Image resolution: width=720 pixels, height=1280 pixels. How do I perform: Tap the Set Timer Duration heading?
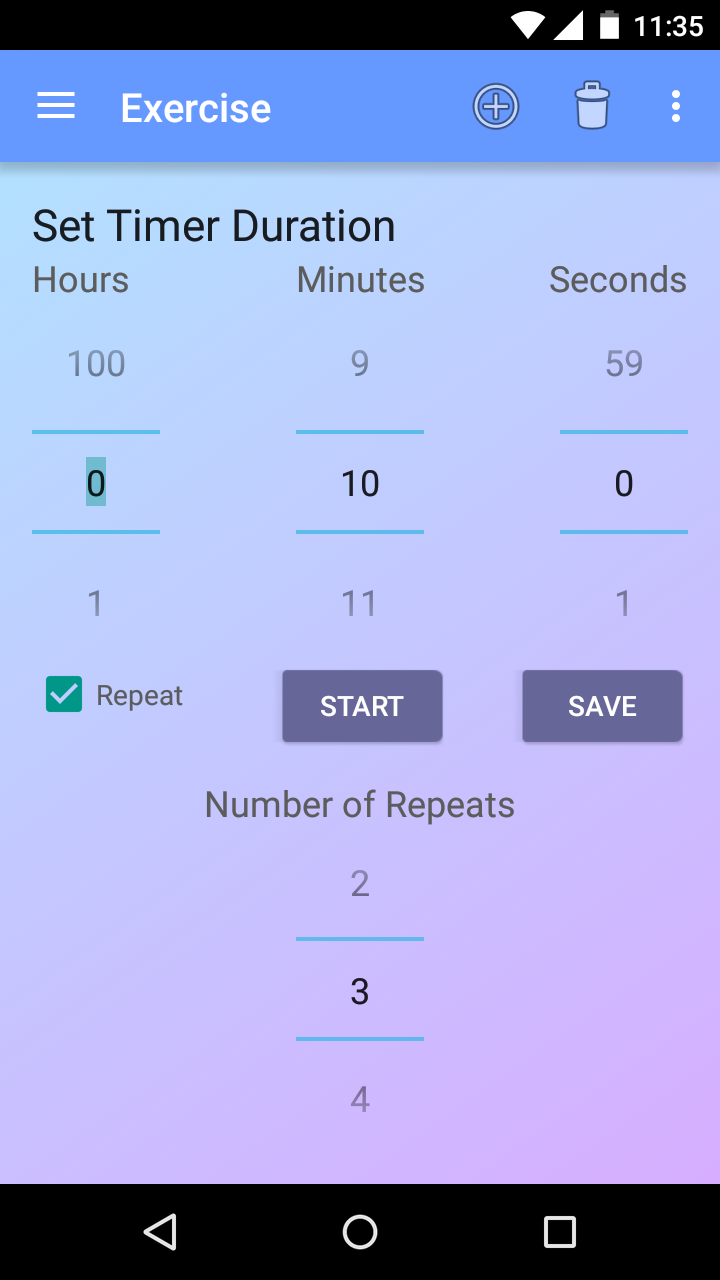(x=213, y=226)
